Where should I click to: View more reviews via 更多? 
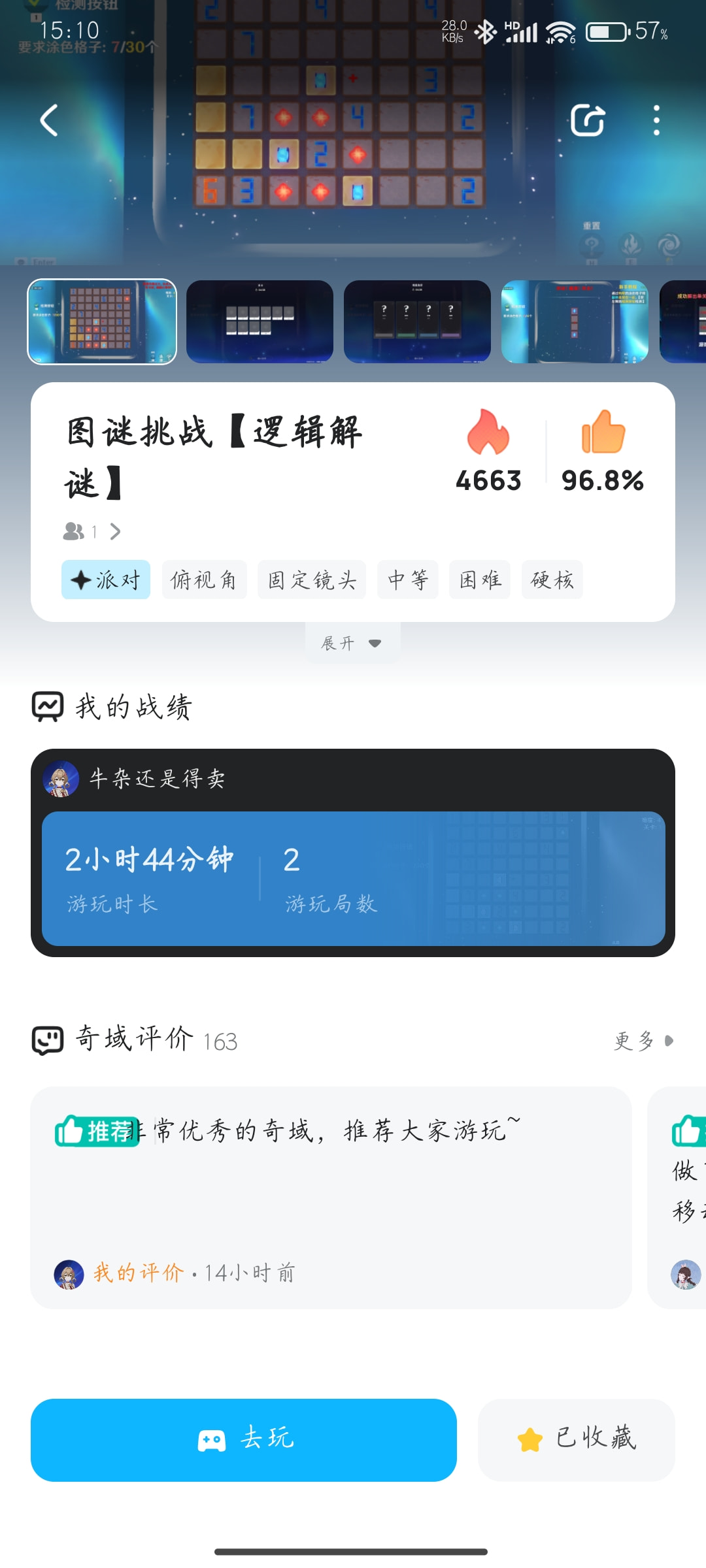643,1041
